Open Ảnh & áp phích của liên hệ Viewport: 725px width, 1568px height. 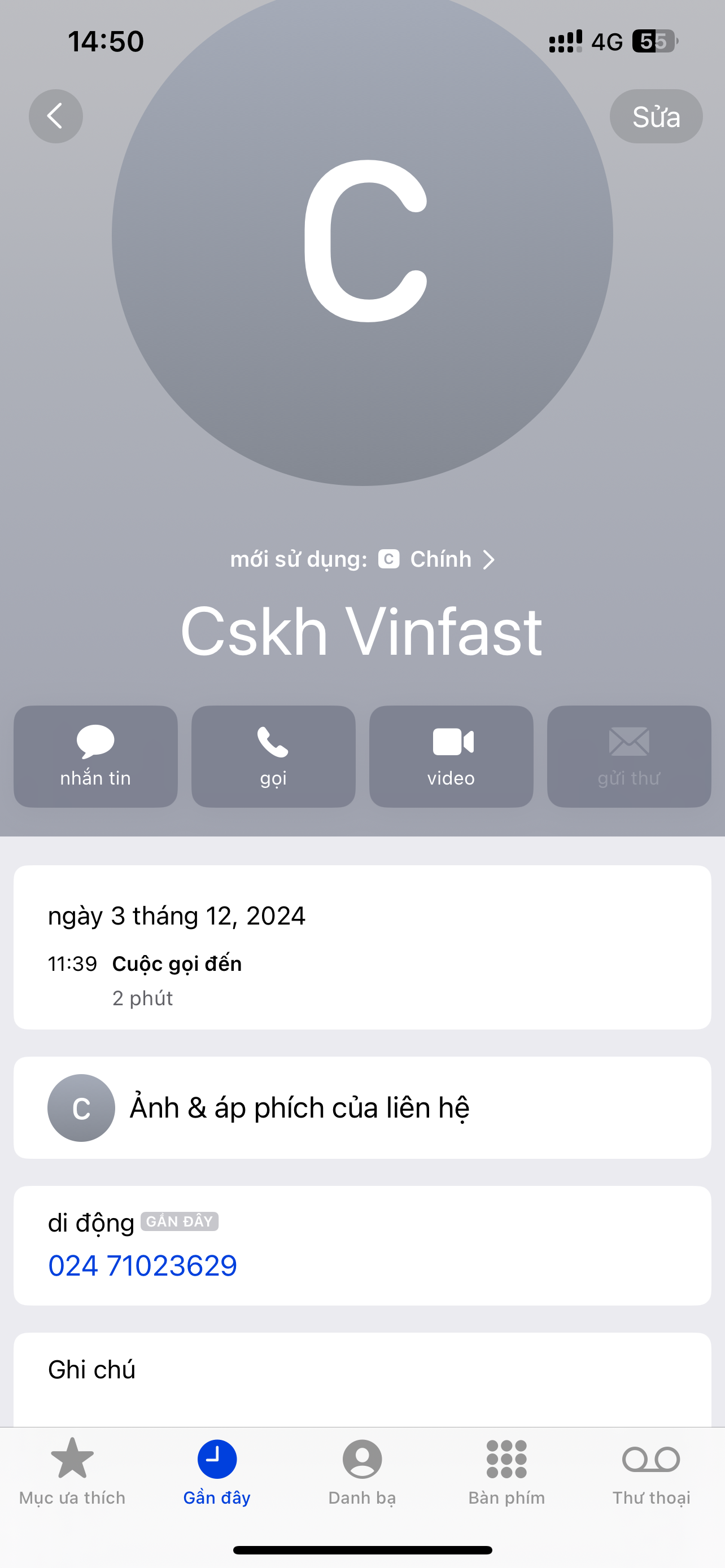(x=362, y=1107)
